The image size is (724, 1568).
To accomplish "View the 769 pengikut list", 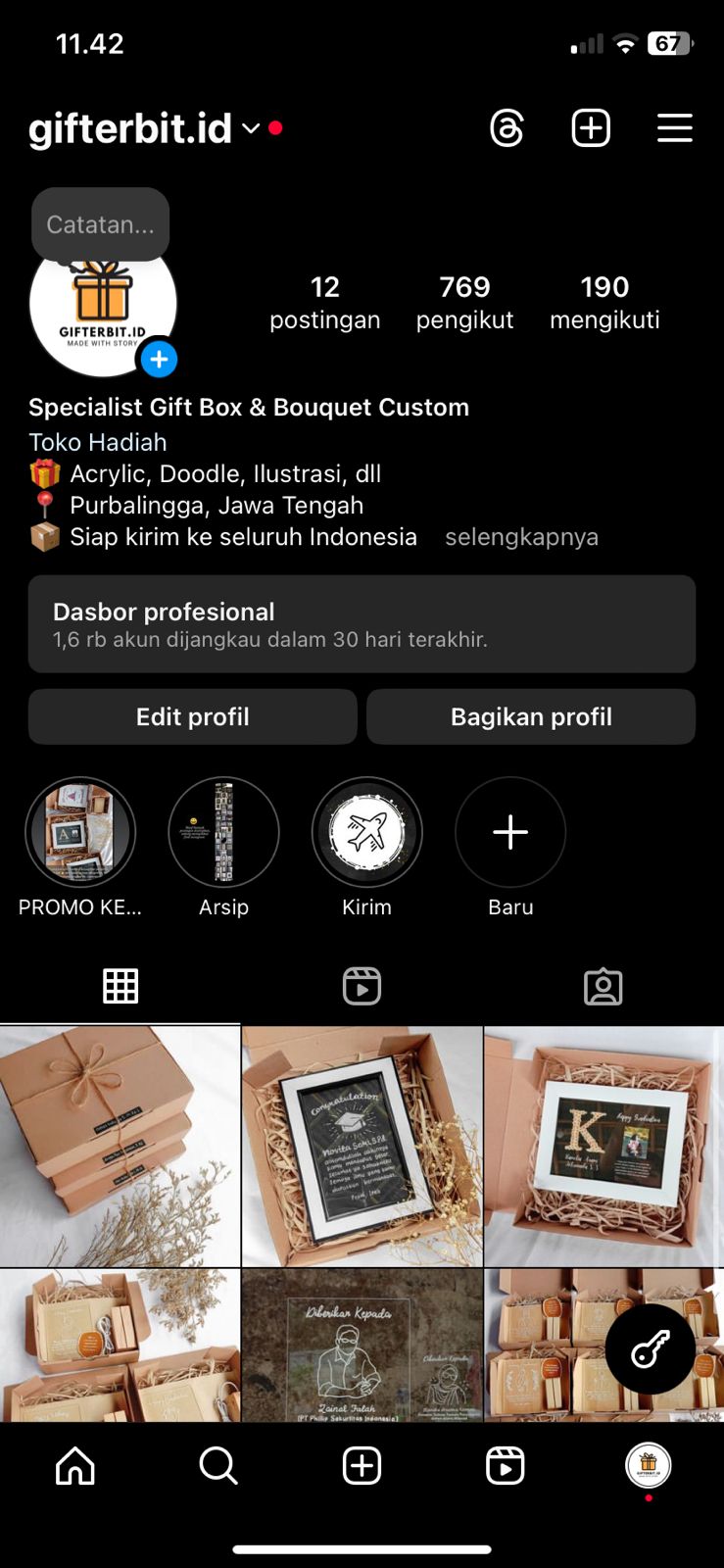I will [x=464, y=302].
